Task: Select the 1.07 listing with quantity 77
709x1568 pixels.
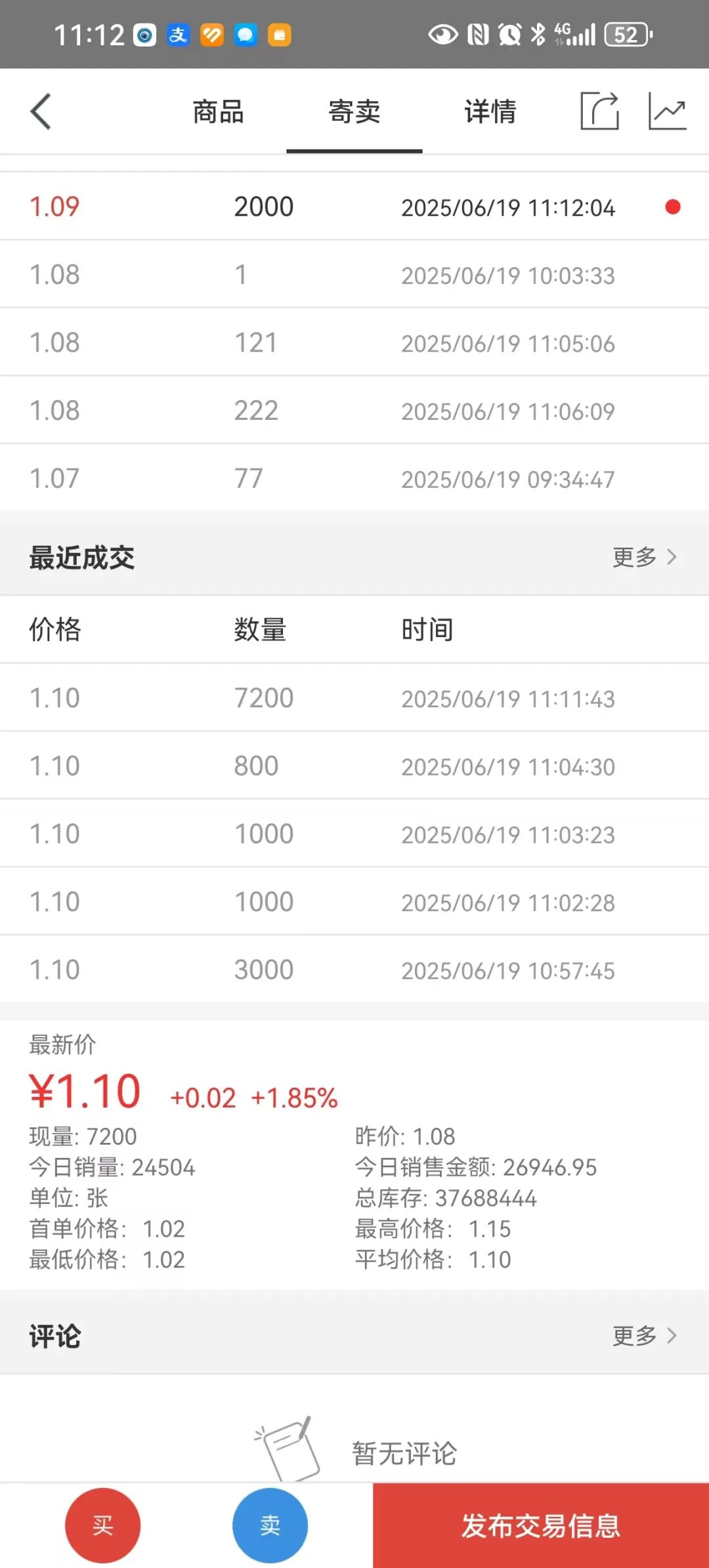Action: coord(354,478)
